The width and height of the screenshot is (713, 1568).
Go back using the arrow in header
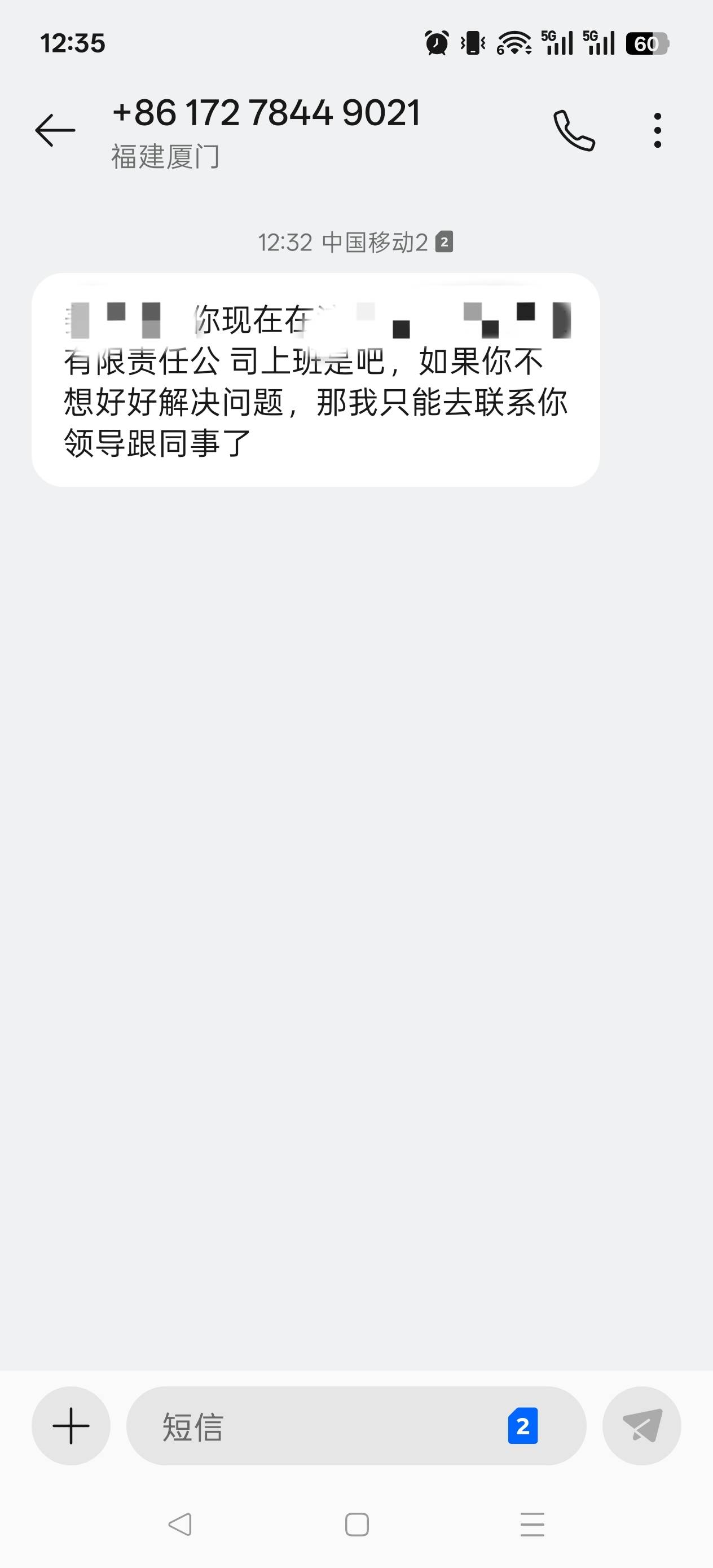[x=55, y=130]
